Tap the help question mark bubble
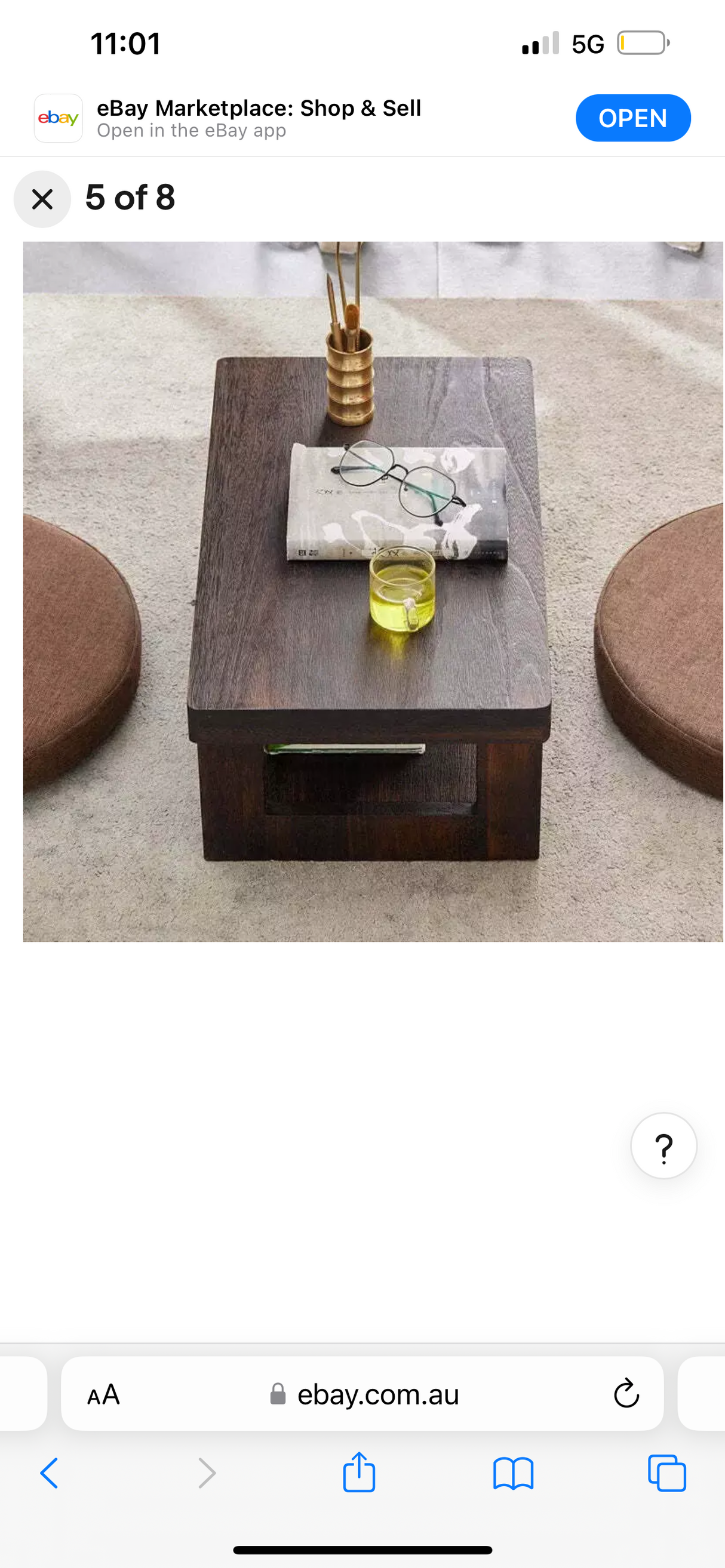This screenshot has height=1568, width=725. (663, 1145)
